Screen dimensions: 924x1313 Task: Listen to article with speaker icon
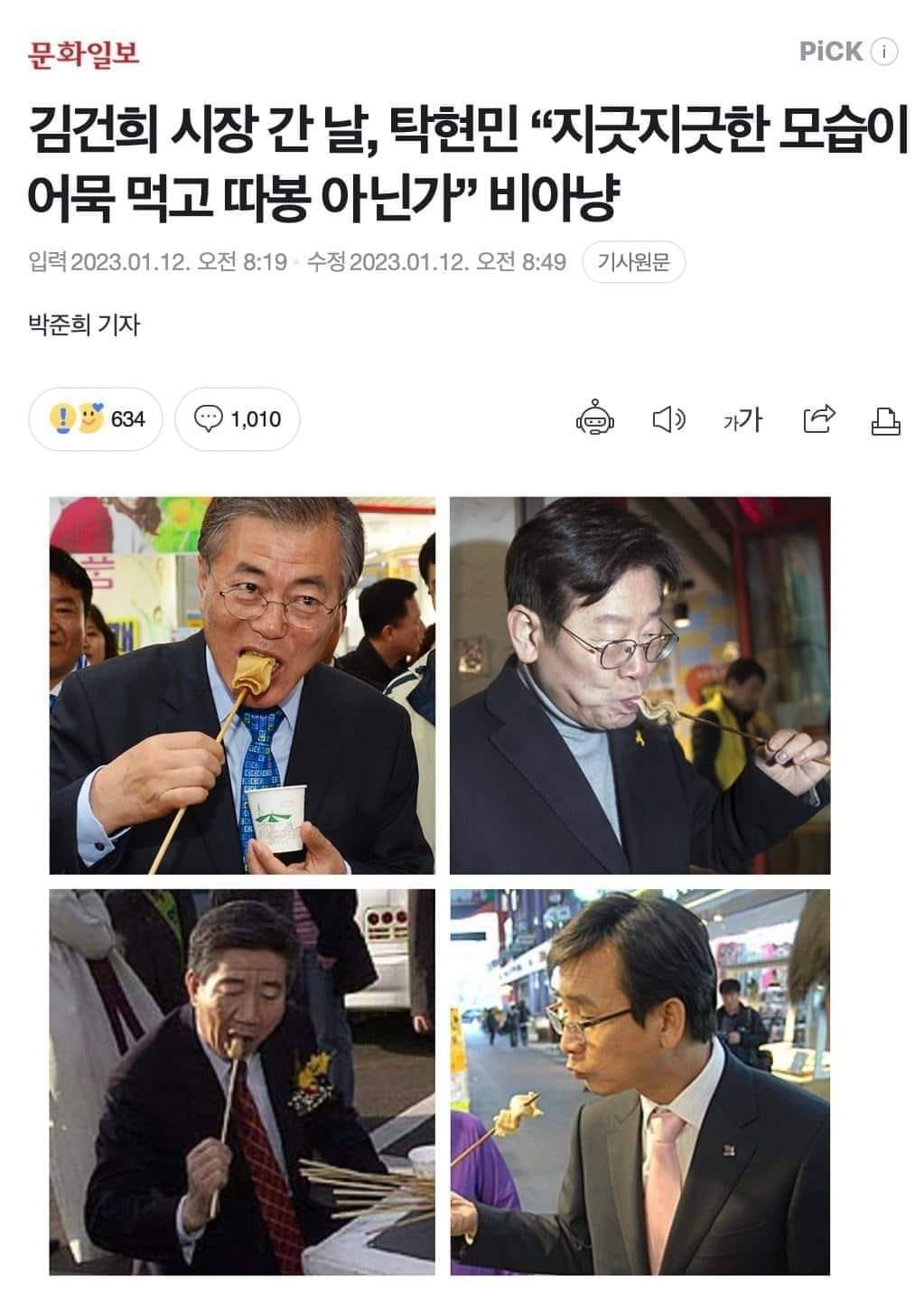668,418
